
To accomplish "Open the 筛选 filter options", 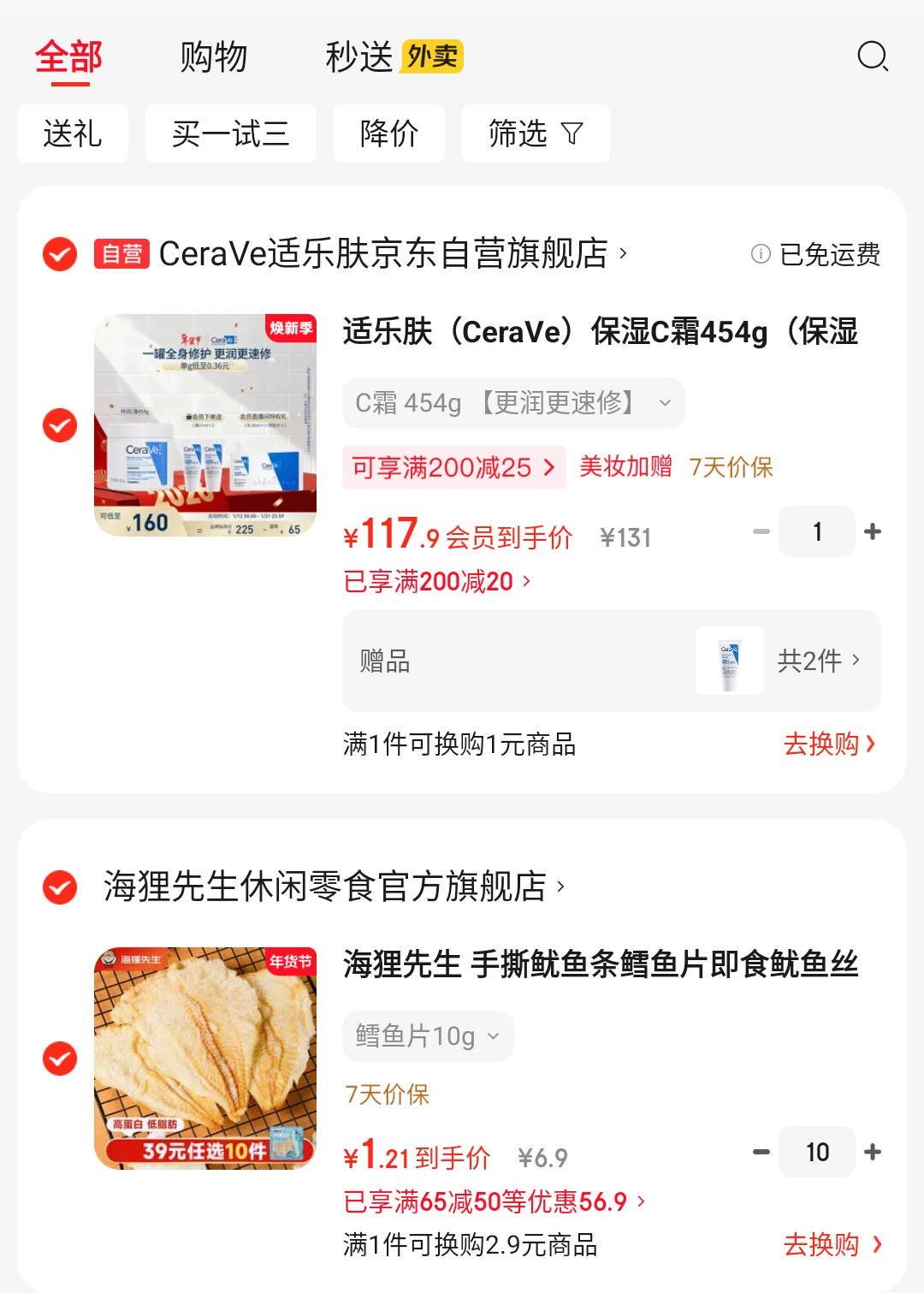I will pos(536,133).
